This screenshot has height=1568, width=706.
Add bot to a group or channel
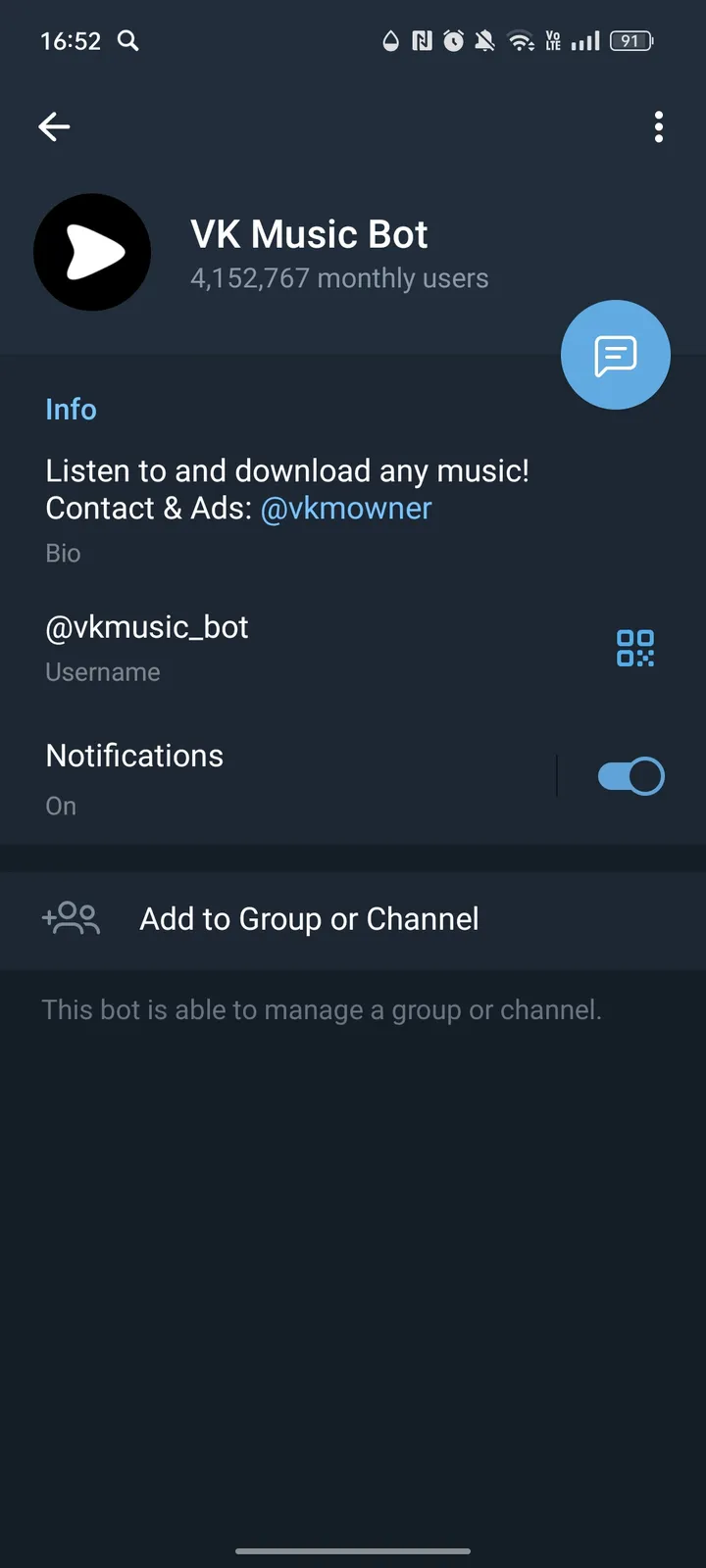coord(308,919)
